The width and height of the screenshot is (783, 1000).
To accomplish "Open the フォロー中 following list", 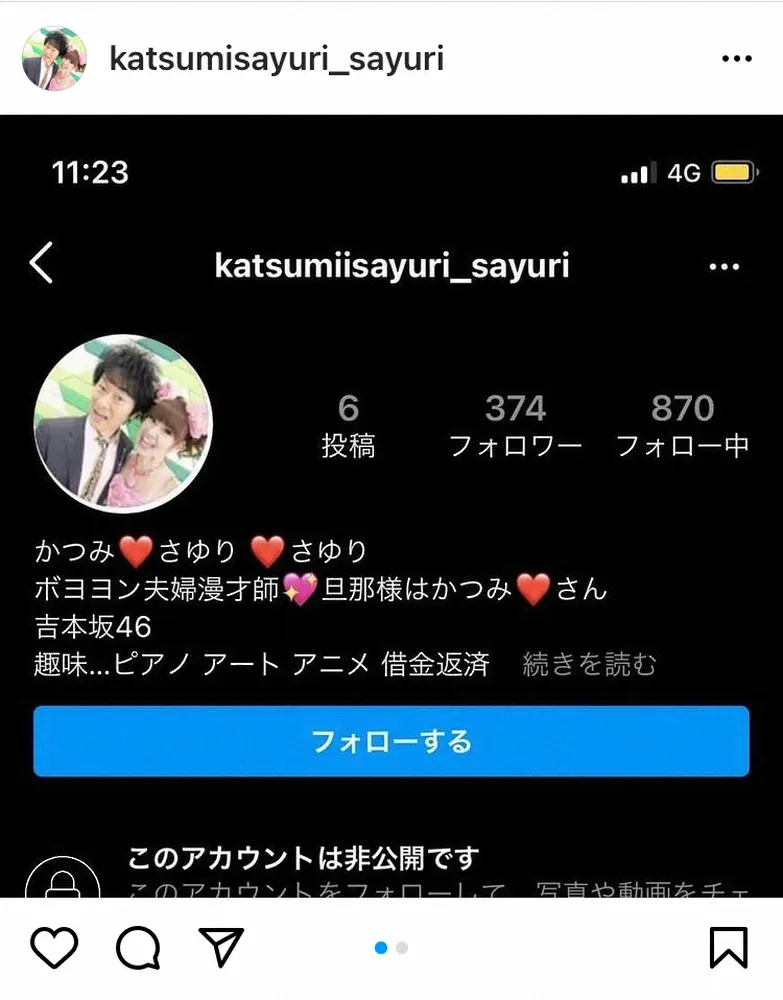I will [685, 424].
